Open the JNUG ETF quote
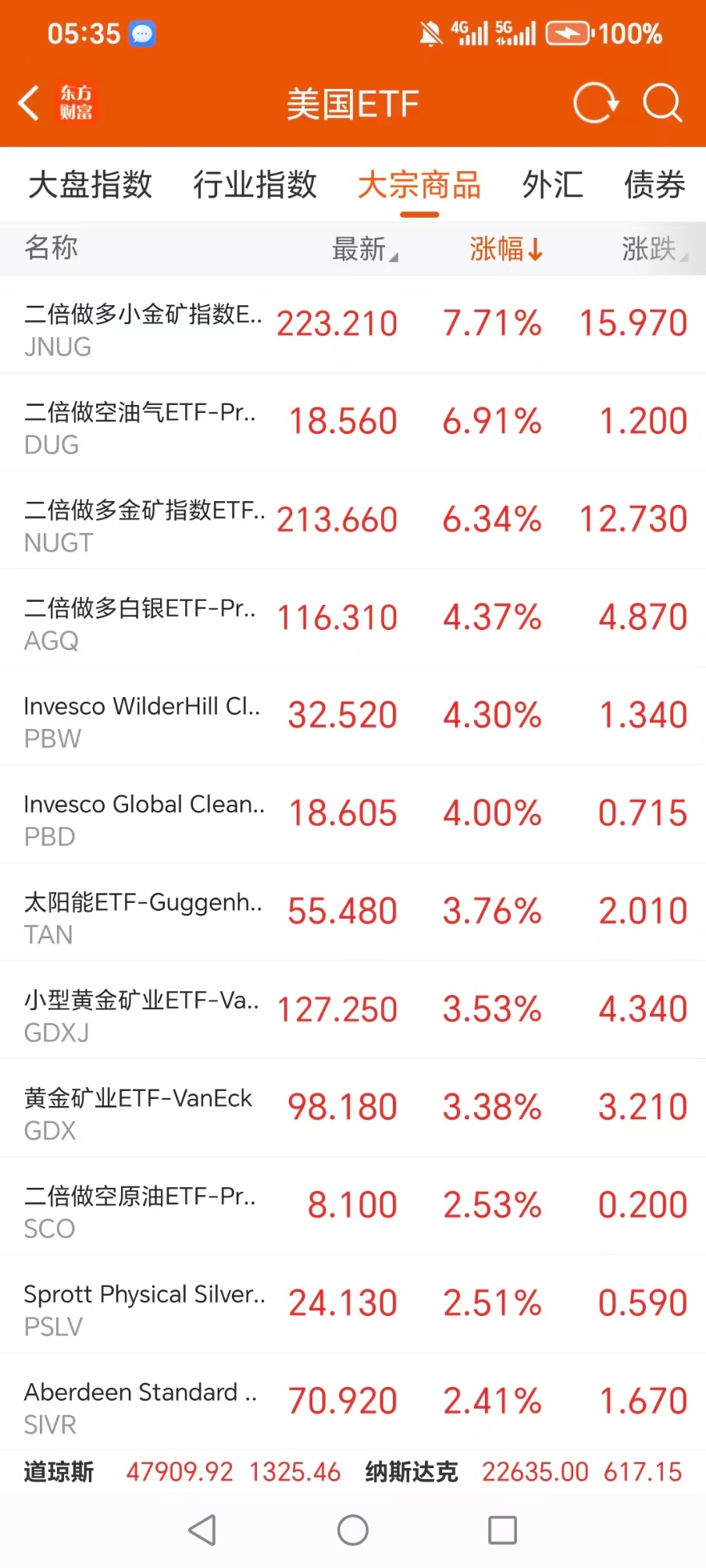This screenshot has height=1568, width=706. (x=353, y=325)
